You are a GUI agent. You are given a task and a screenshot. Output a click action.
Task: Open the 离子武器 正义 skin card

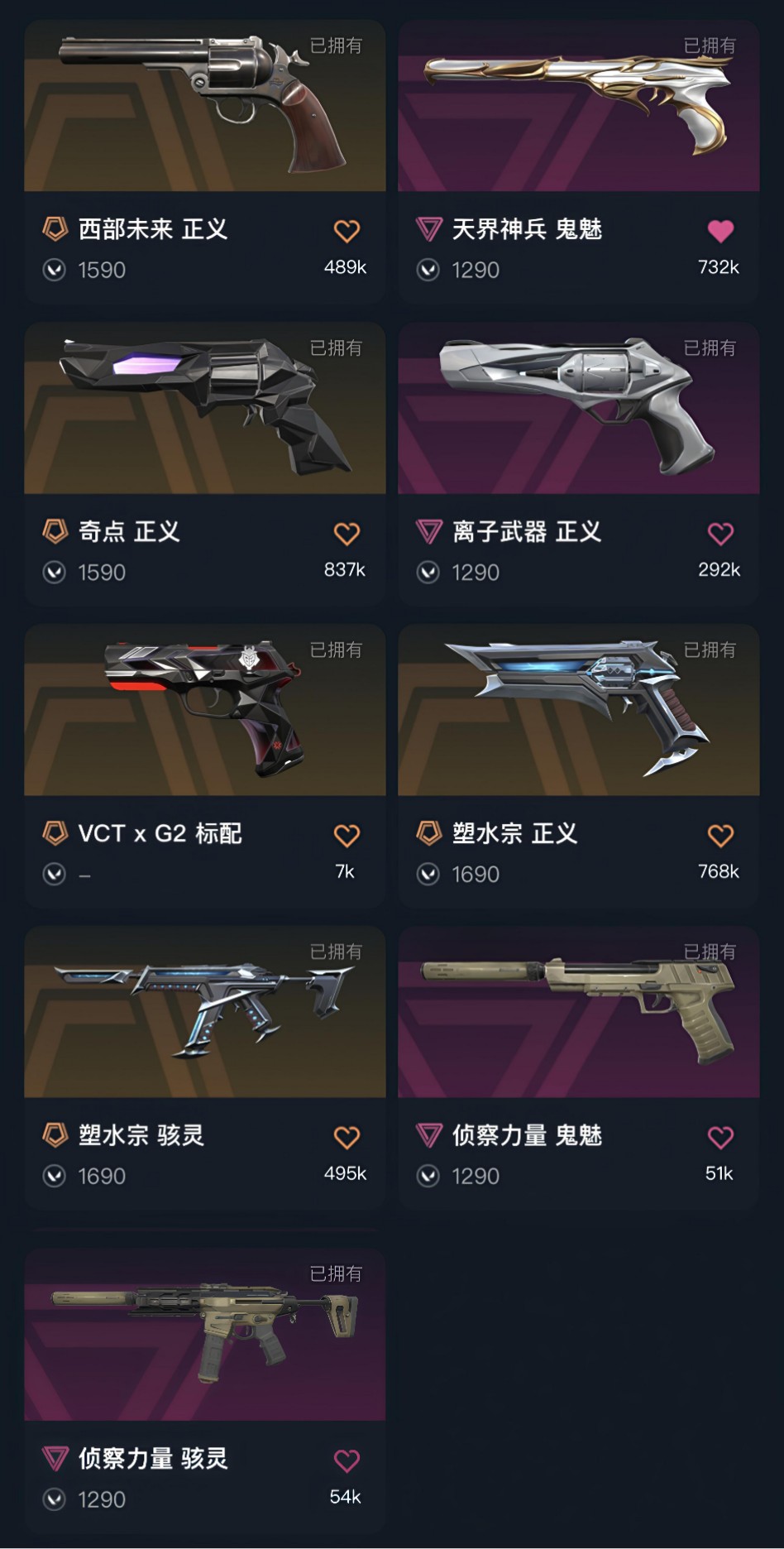[578, 410]
